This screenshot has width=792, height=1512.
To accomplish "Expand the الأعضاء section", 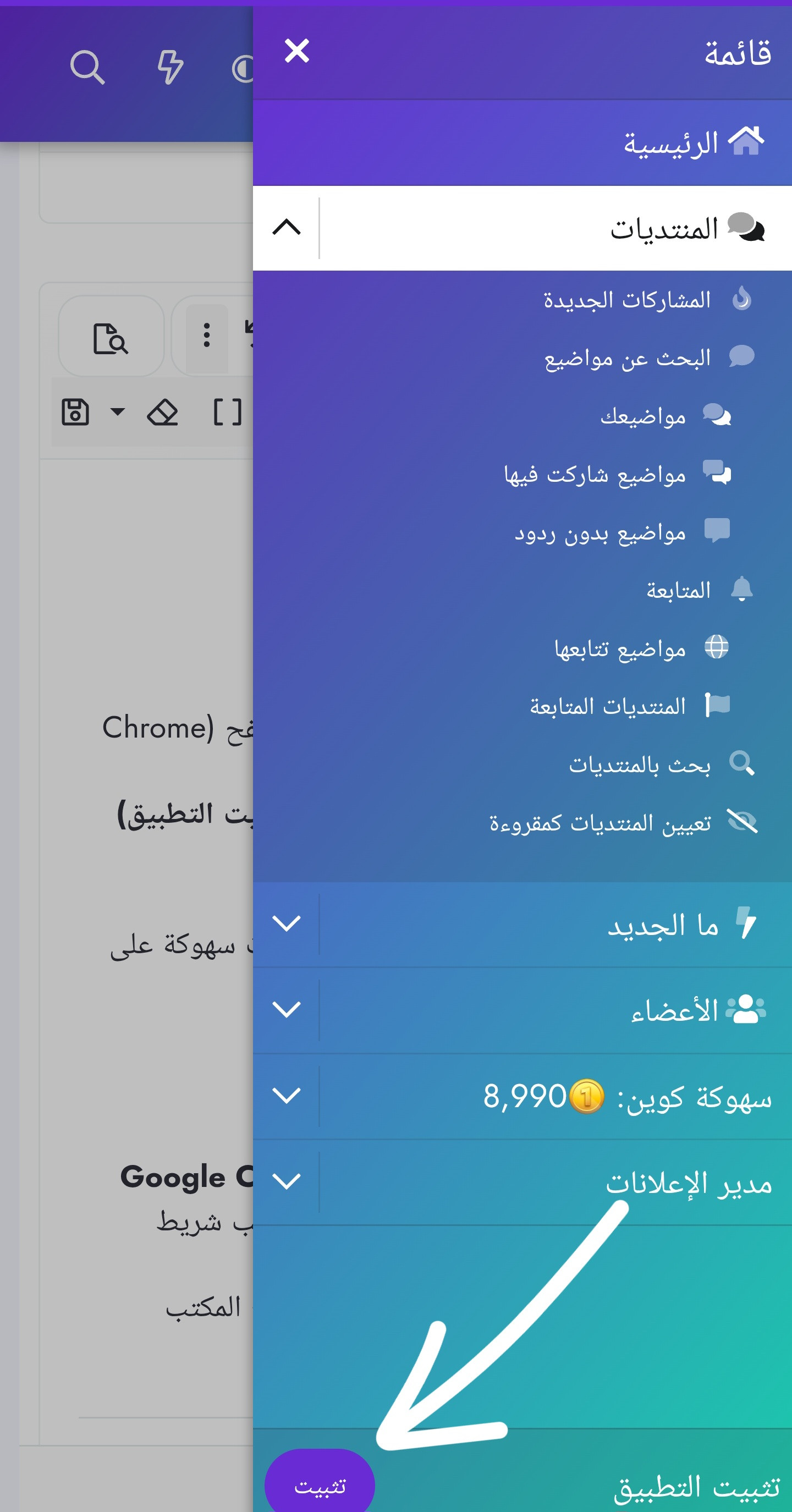I will pos(287,1010).
